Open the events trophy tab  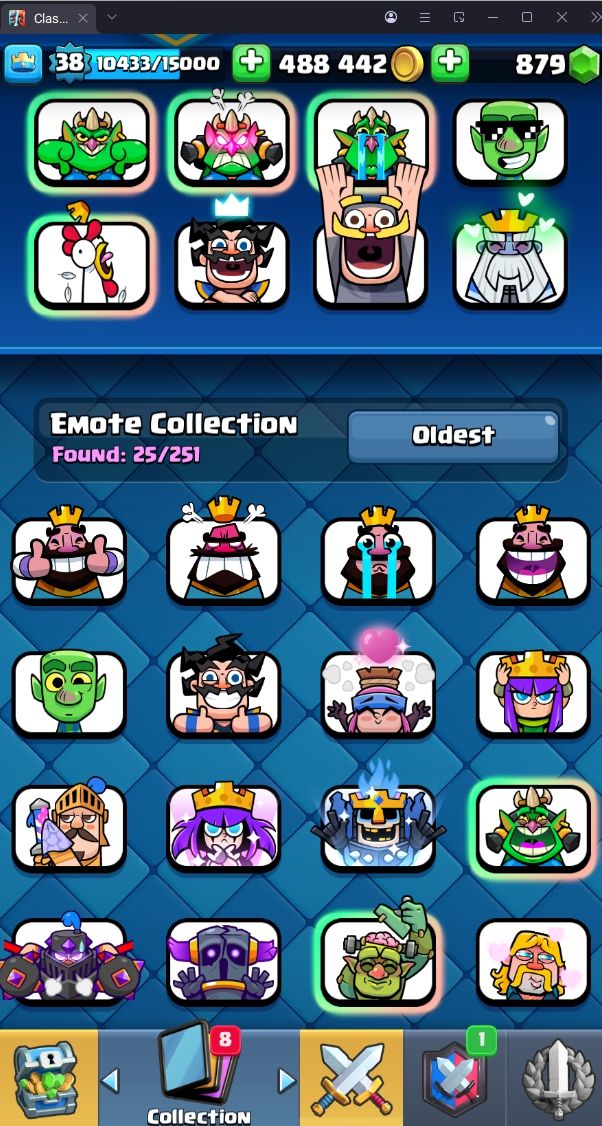(x=555, y=1080)
